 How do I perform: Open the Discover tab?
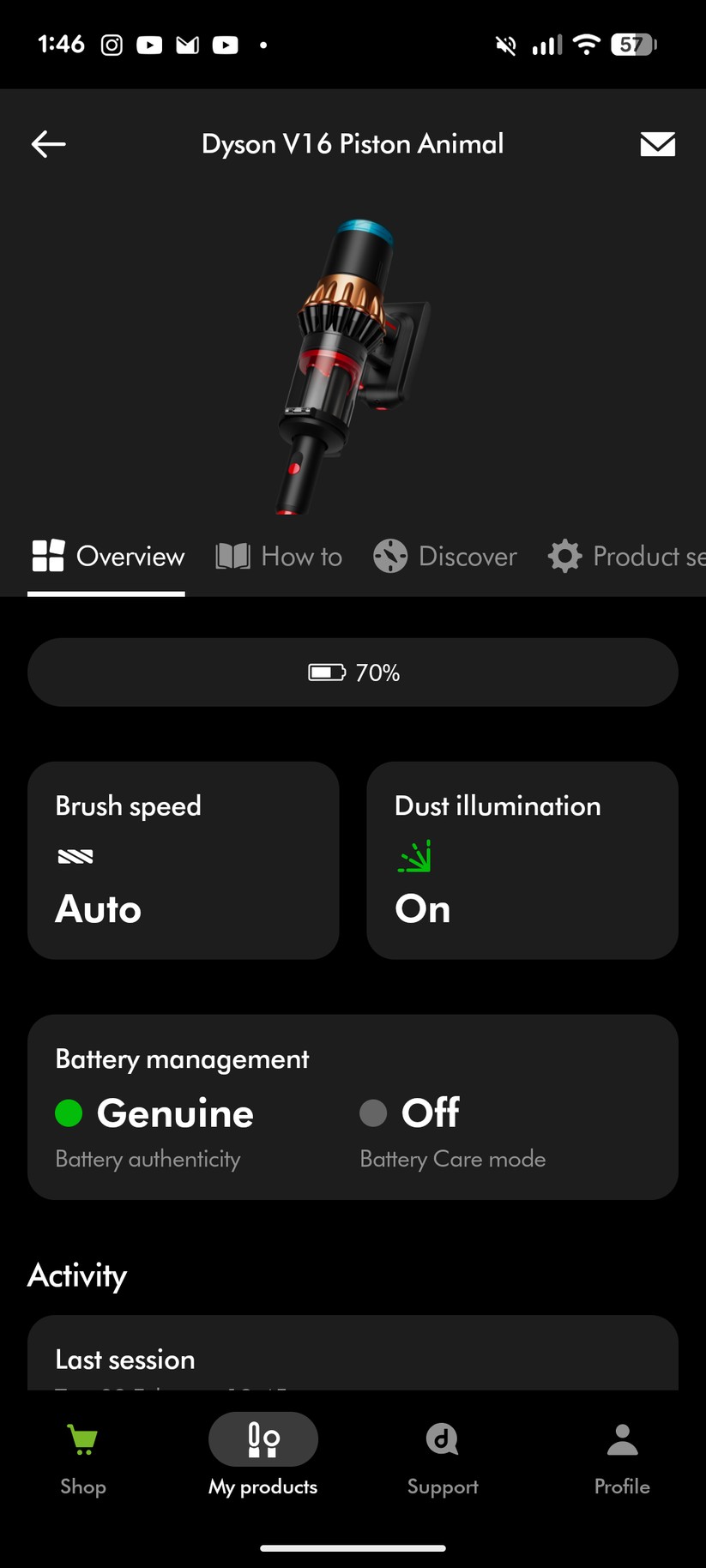[444, 556]
